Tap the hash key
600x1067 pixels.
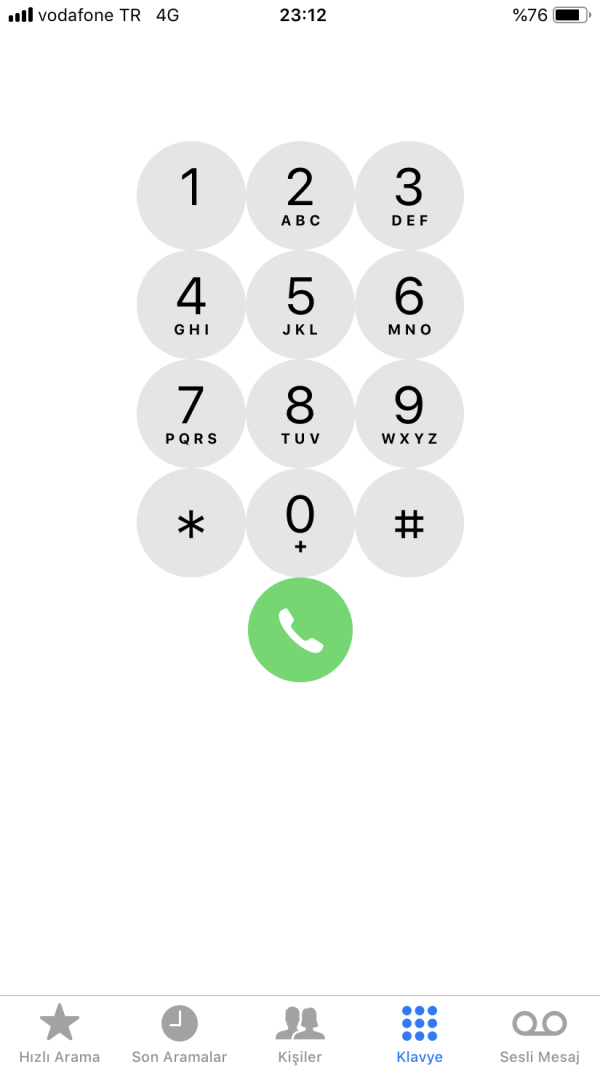[409, 523]
